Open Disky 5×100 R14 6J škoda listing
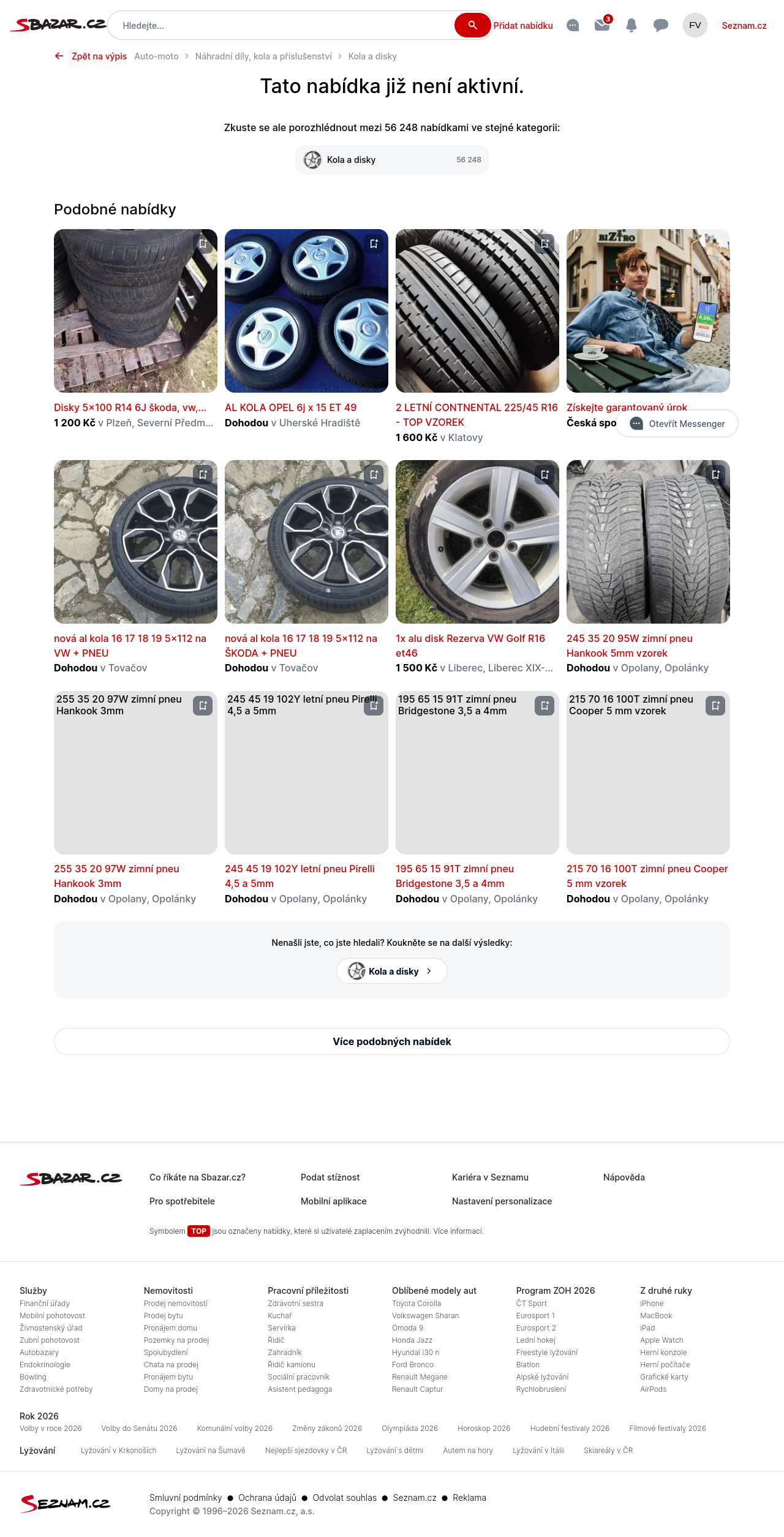Image resolution: width=784 pixels, height=1537 pixels. click(x=130, y=407)
